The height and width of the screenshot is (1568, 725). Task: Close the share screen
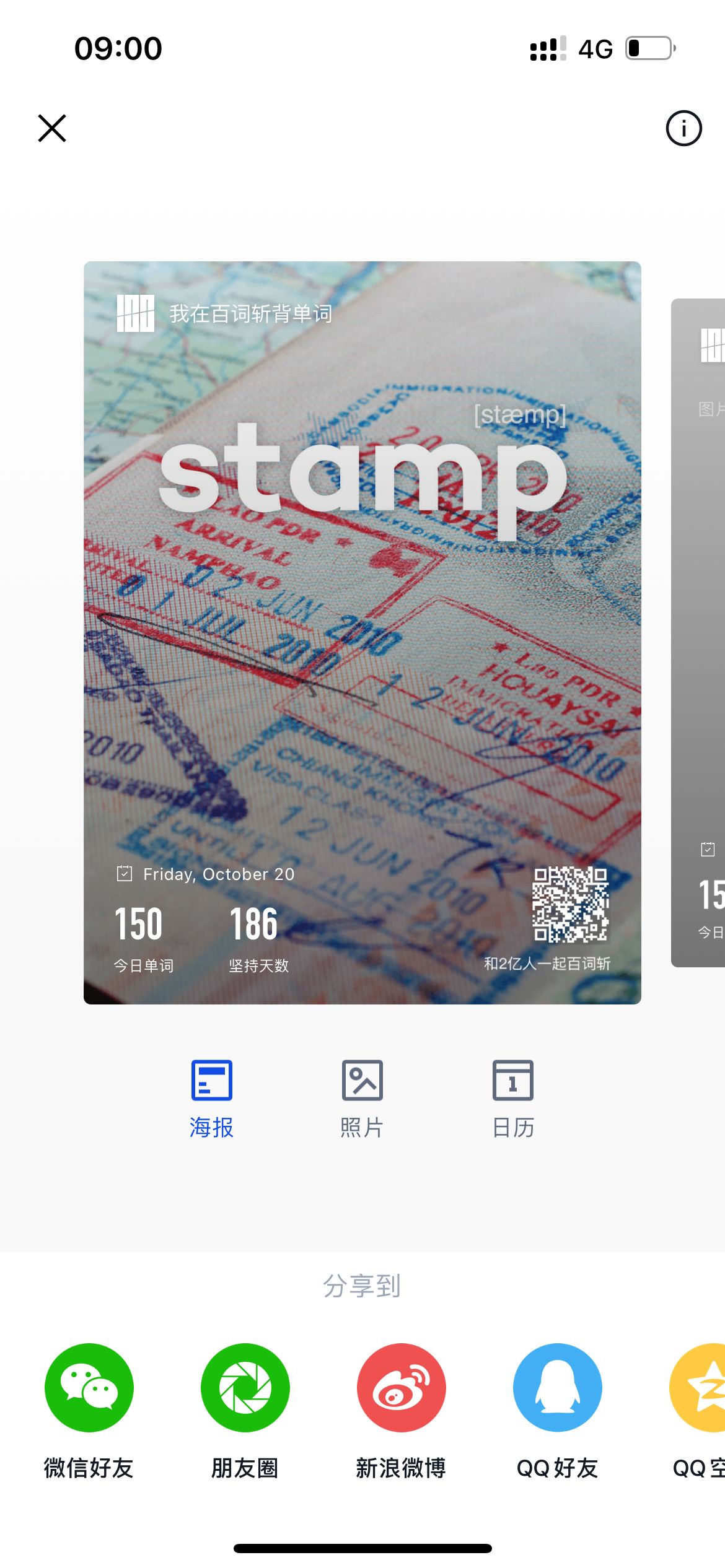[x=52, y=128]
